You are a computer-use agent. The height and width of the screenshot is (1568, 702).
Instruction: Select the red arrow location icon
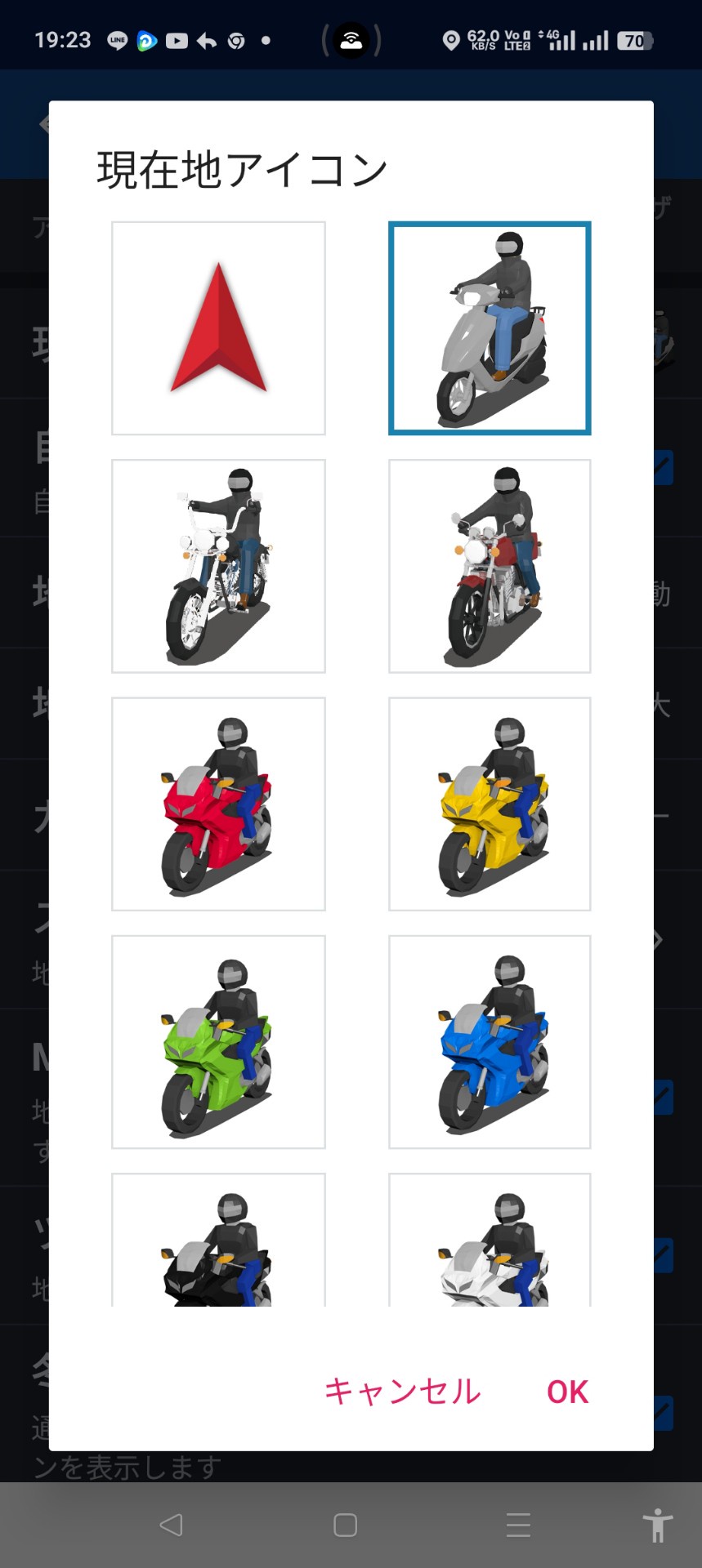[x=218, y=328]
